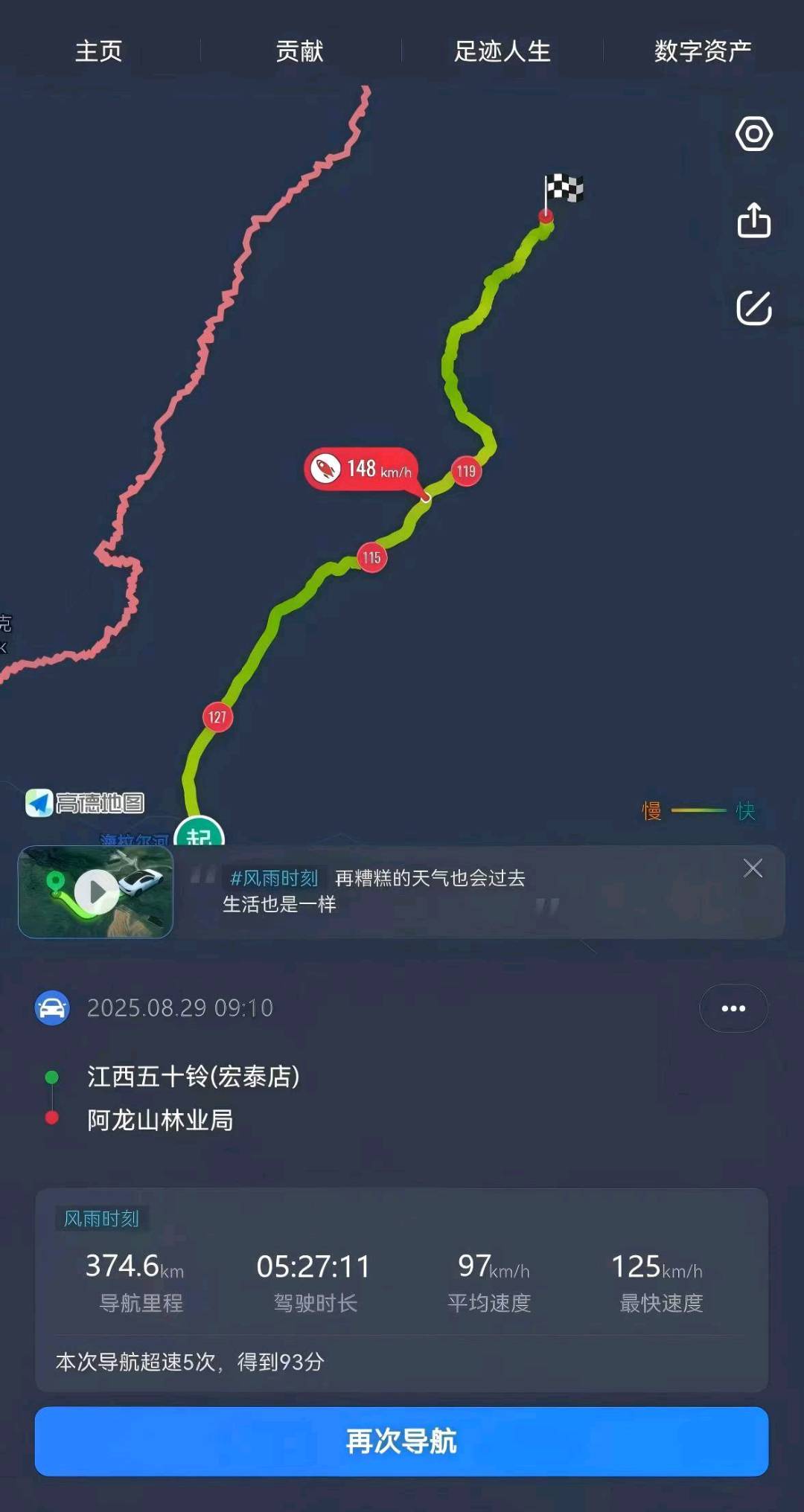Tap the edit pencil icon
The image size is (804, 1512).
pyautogui.click(x=753, y=307)
